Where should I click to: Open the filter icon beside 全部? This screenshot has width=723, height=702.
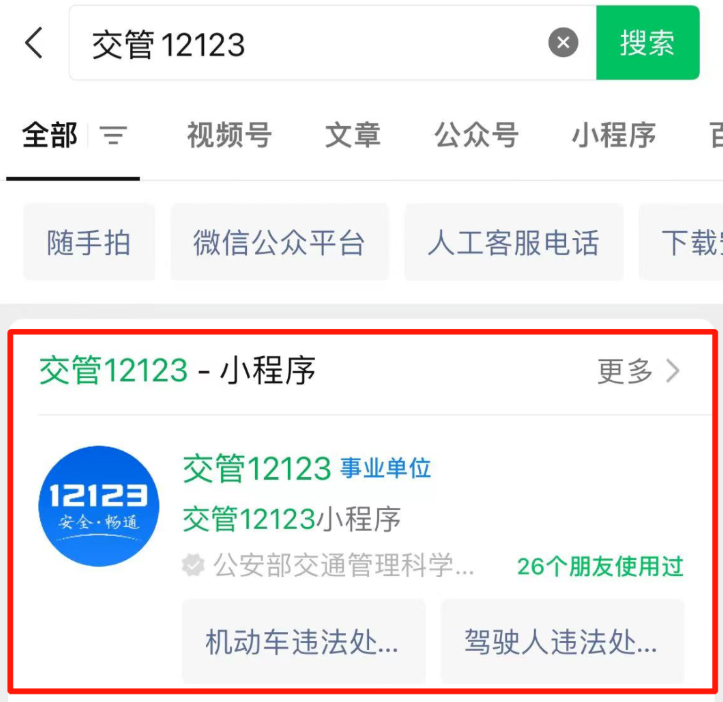114,135
